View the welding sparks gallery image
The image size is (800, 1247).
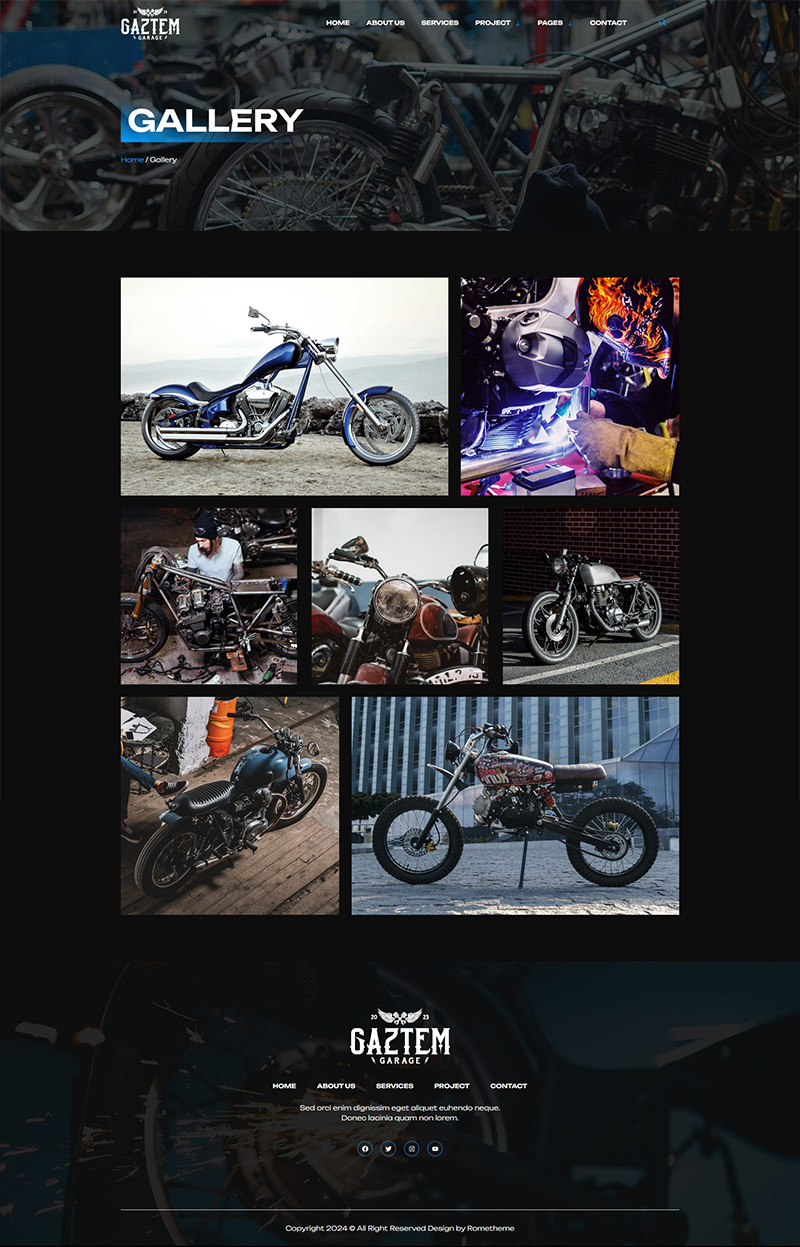coord(570,386)
